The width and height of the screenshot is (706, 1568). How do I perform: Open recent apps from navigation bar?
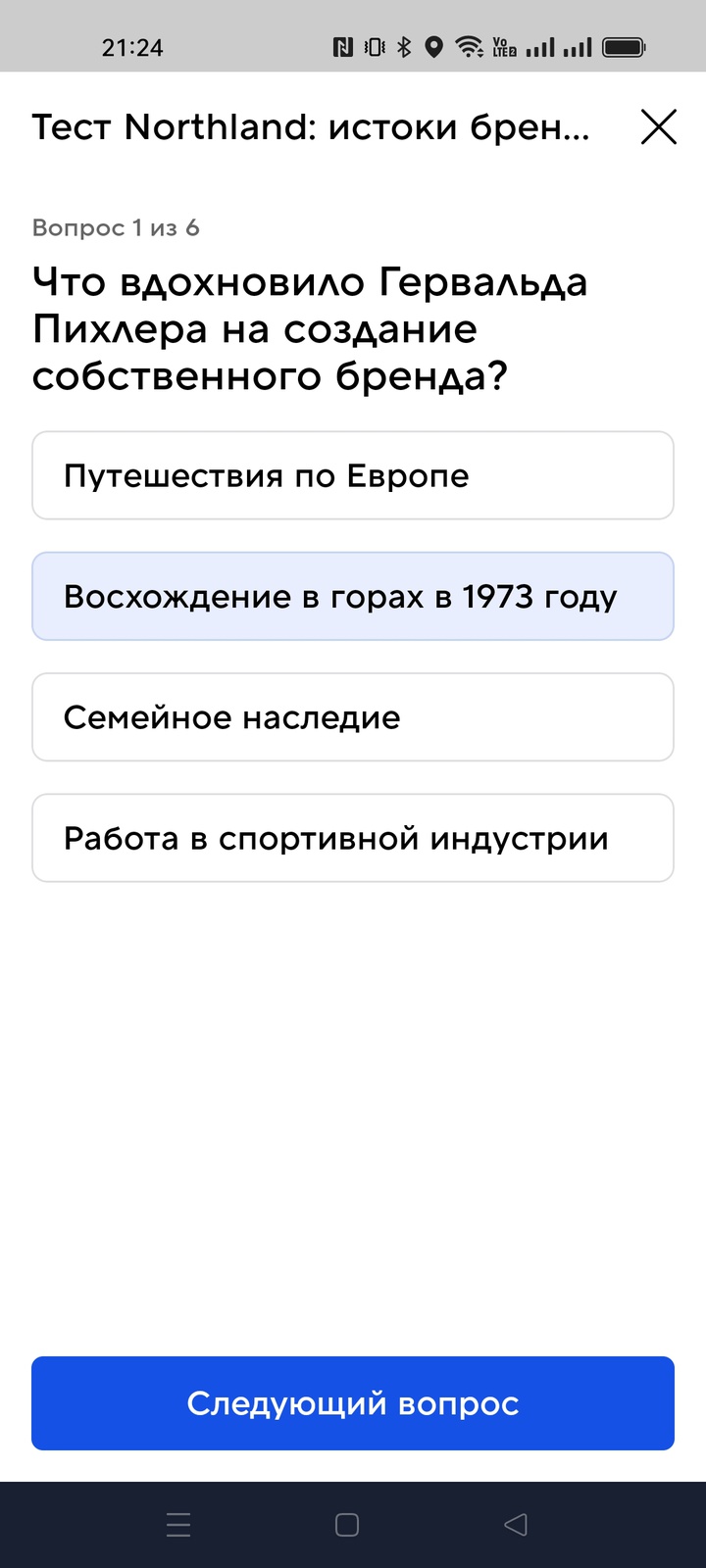(x=178, y=1525)
